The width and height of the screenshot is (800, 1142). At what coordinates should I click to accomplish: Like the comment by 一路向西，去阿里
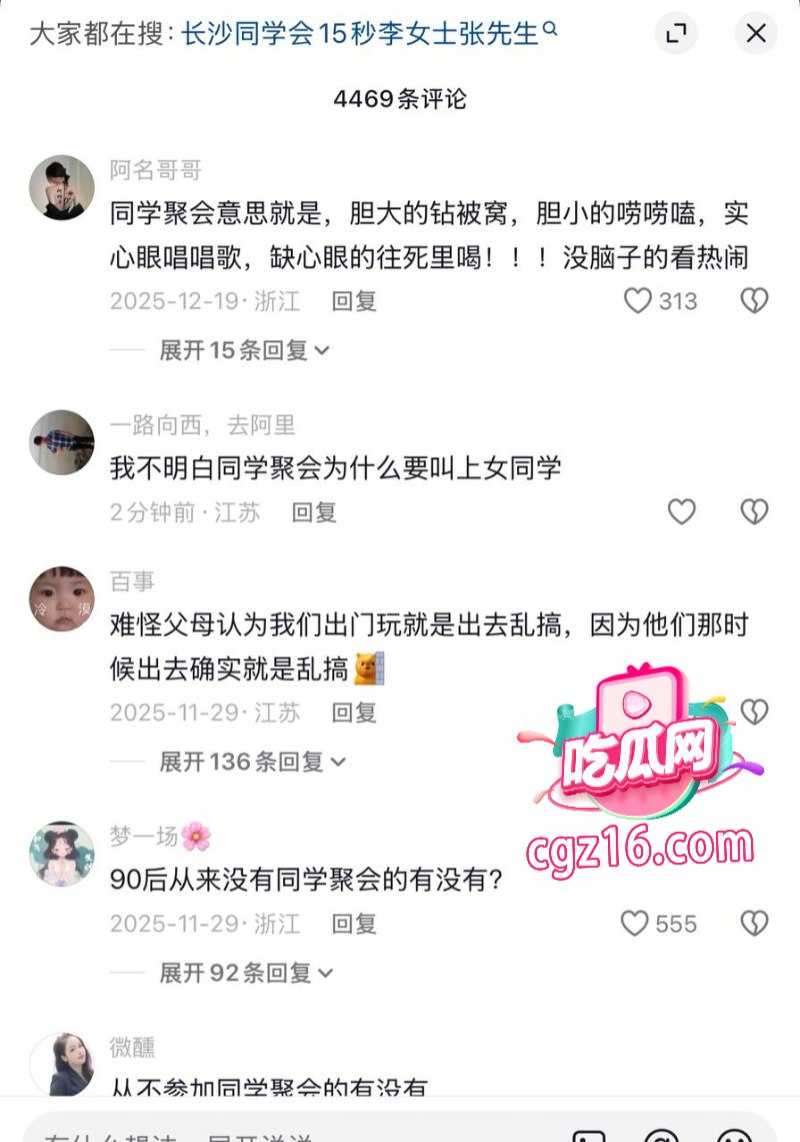point(681,511)
